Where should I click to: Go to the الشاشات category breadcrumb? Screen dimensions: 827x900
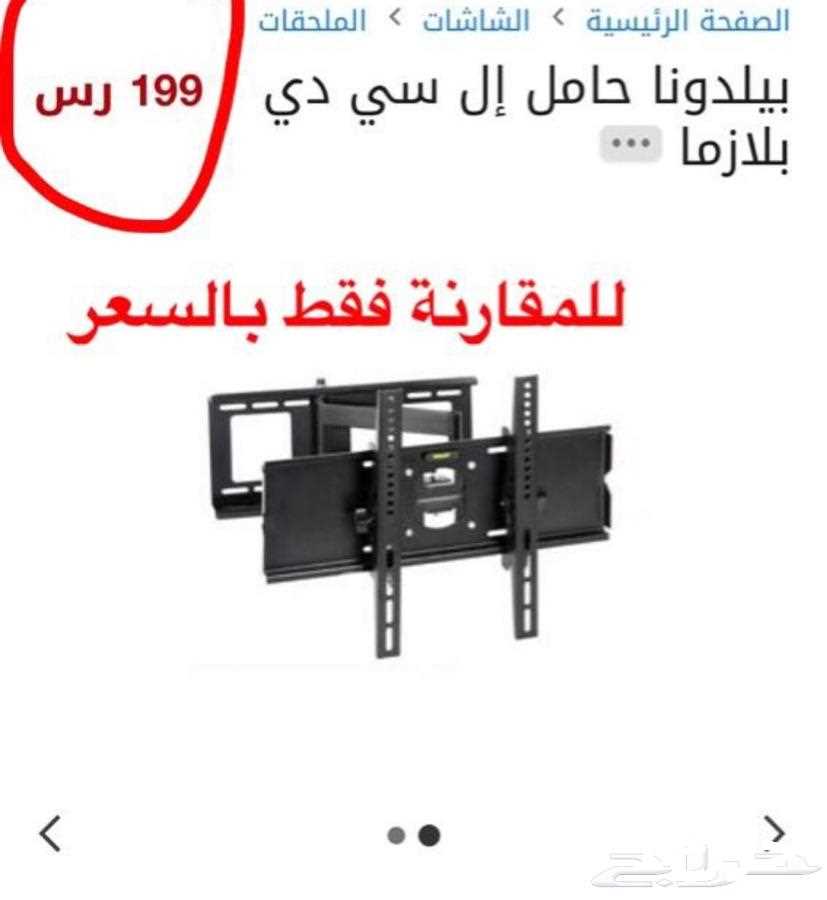click(x=475, y=21)
